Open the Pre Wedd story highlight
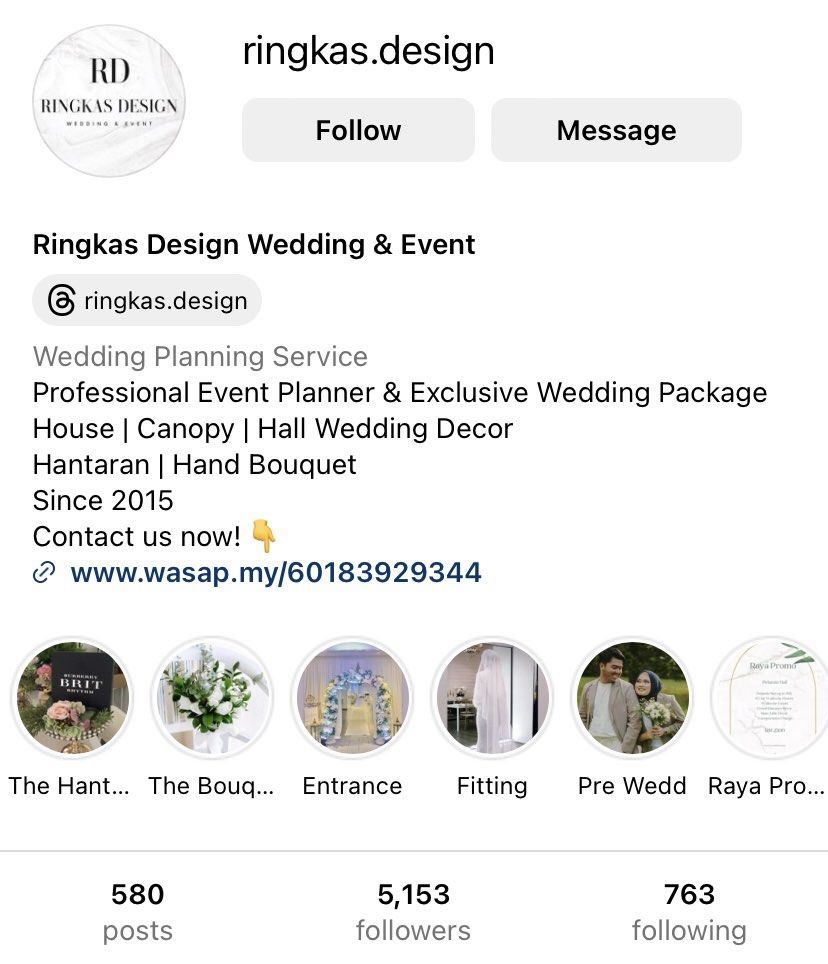The image size is (828, 964). coord(631,698)
